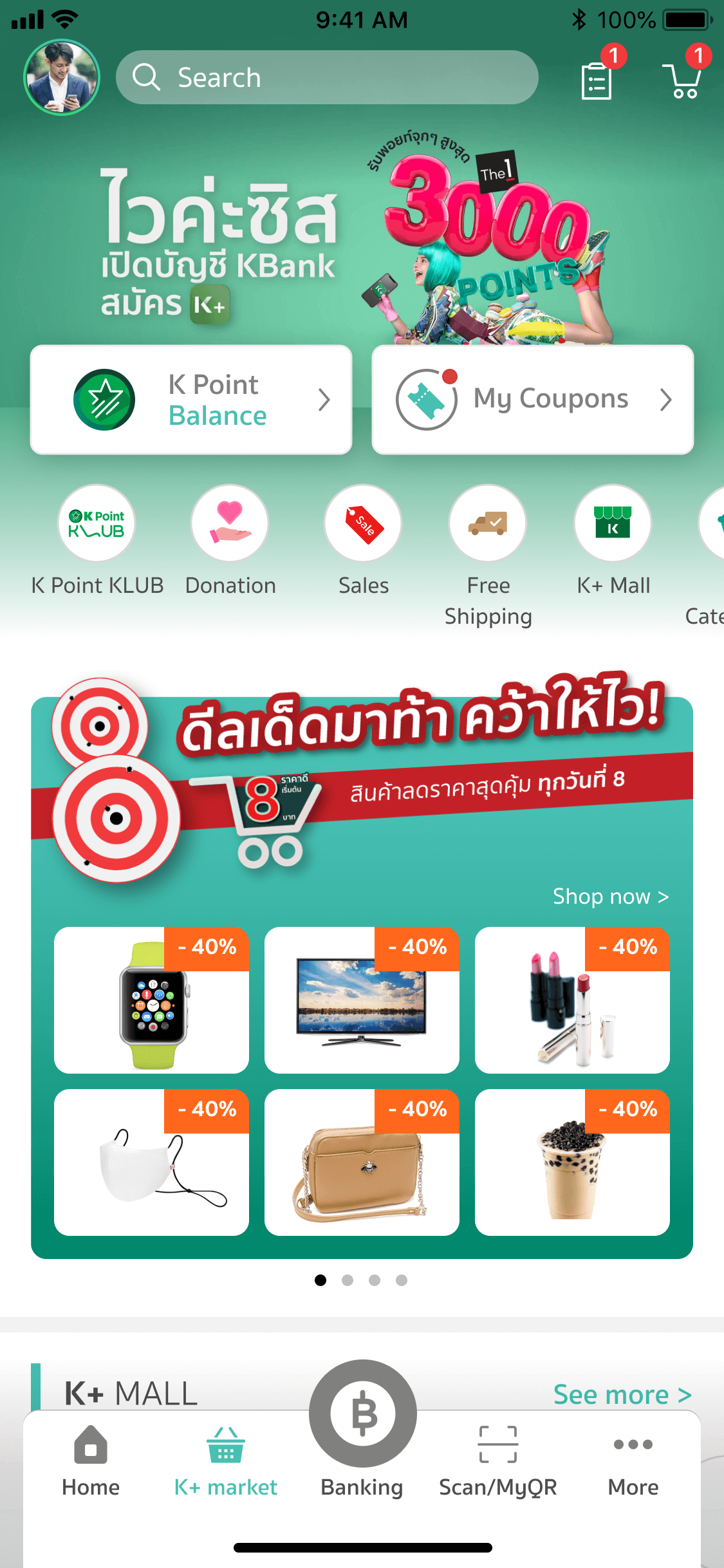The width and height of the screenshot is (724, 1568).
Task: Open My Coupons
Action: tap(532, 400)
